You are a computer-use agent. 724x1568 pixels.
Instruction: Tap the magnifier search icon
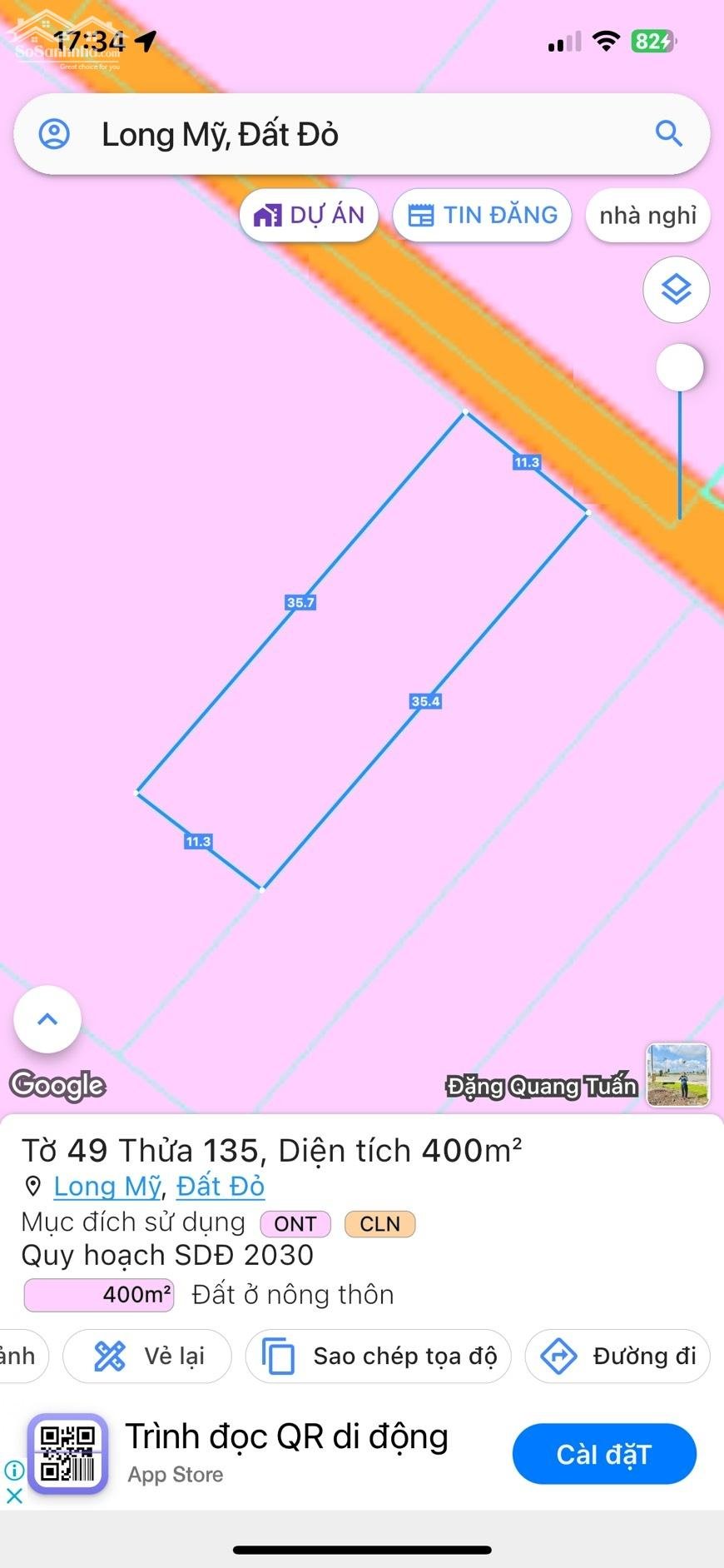[668, 133]
